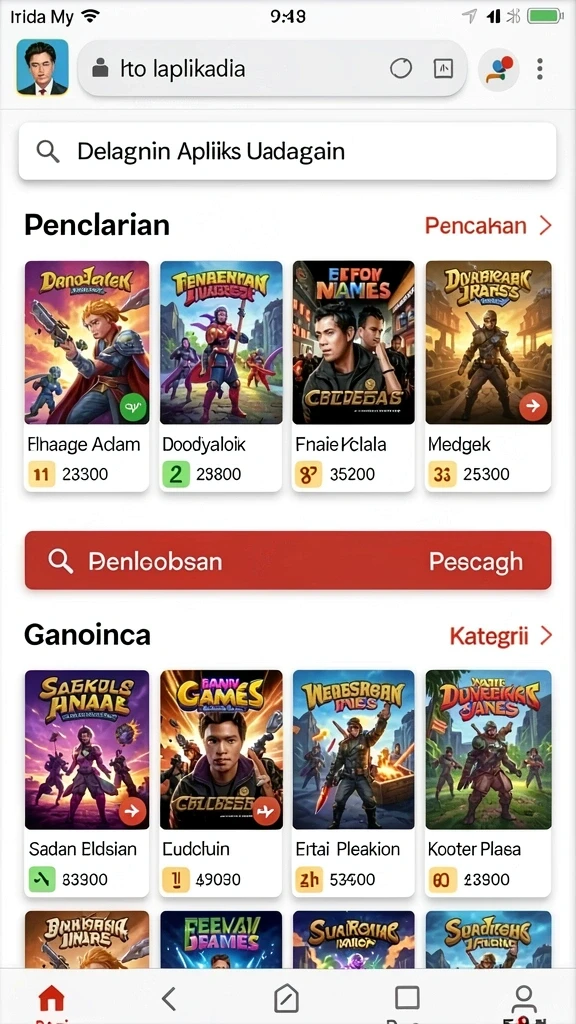576x1024 pixels.
Task: Tap the address bar showing lto laplikadia
Action: 272,69
